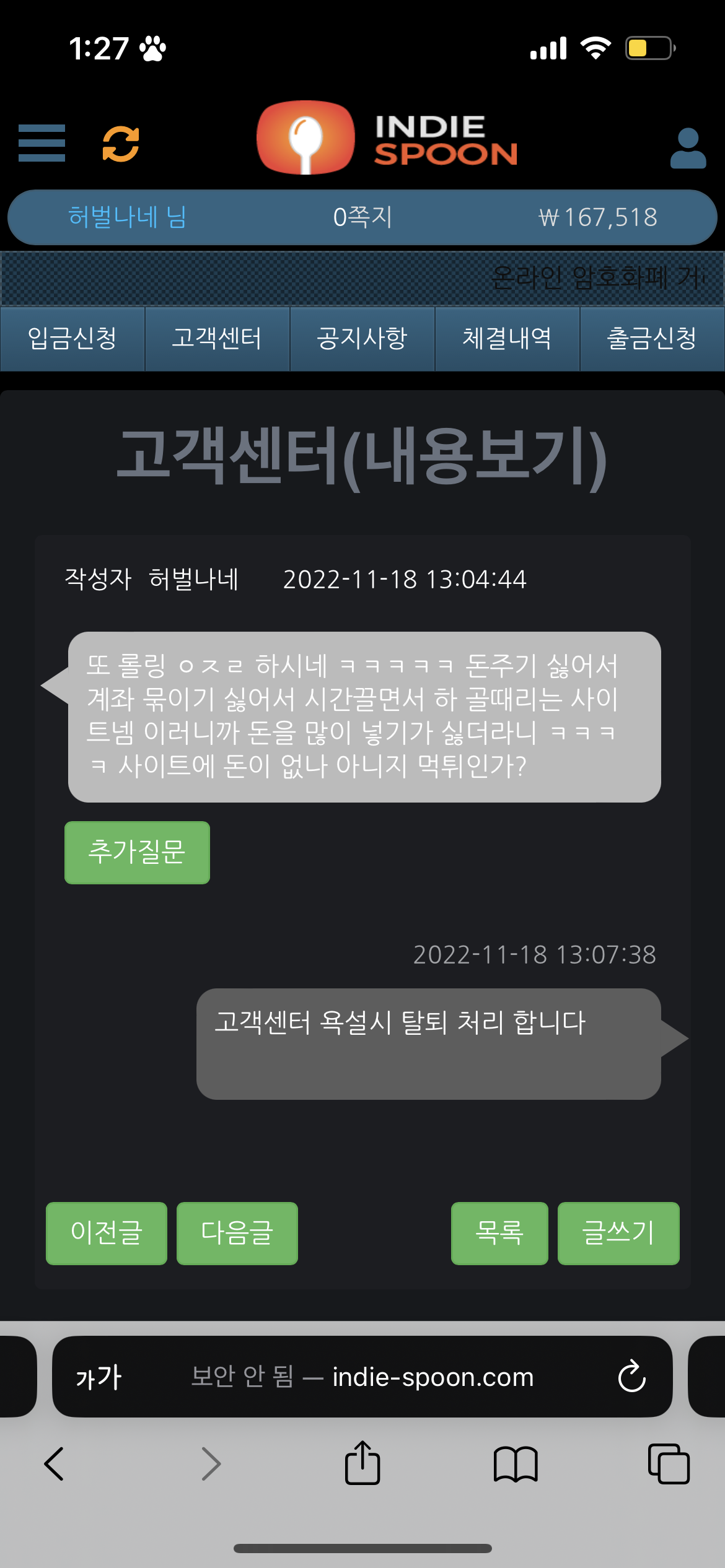Image resolution: width=725 pixels, height=1568 pixels.
Task: Select 출금신청 tab
Action: (x=652, y=339)
